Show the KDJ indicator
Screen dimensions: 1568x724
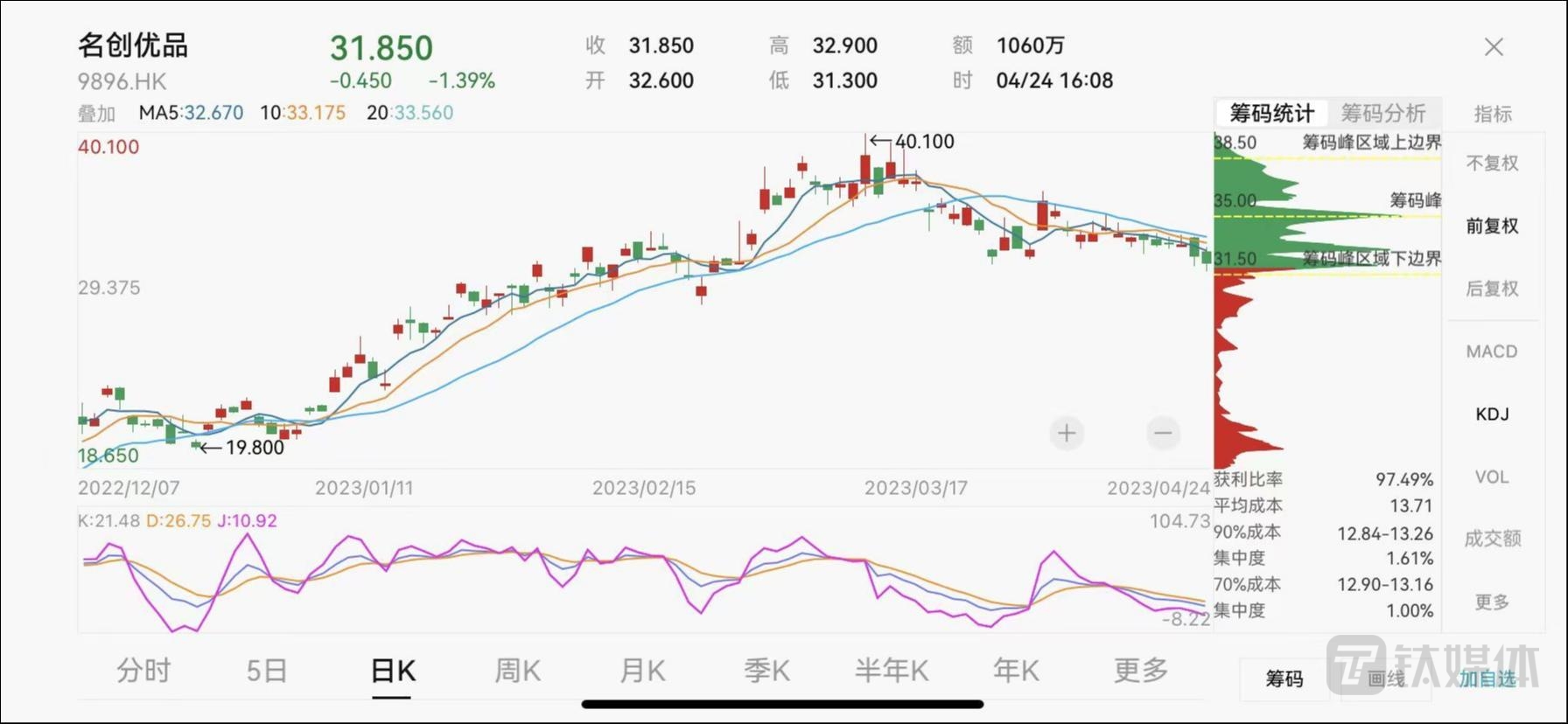pos(1492,414)
